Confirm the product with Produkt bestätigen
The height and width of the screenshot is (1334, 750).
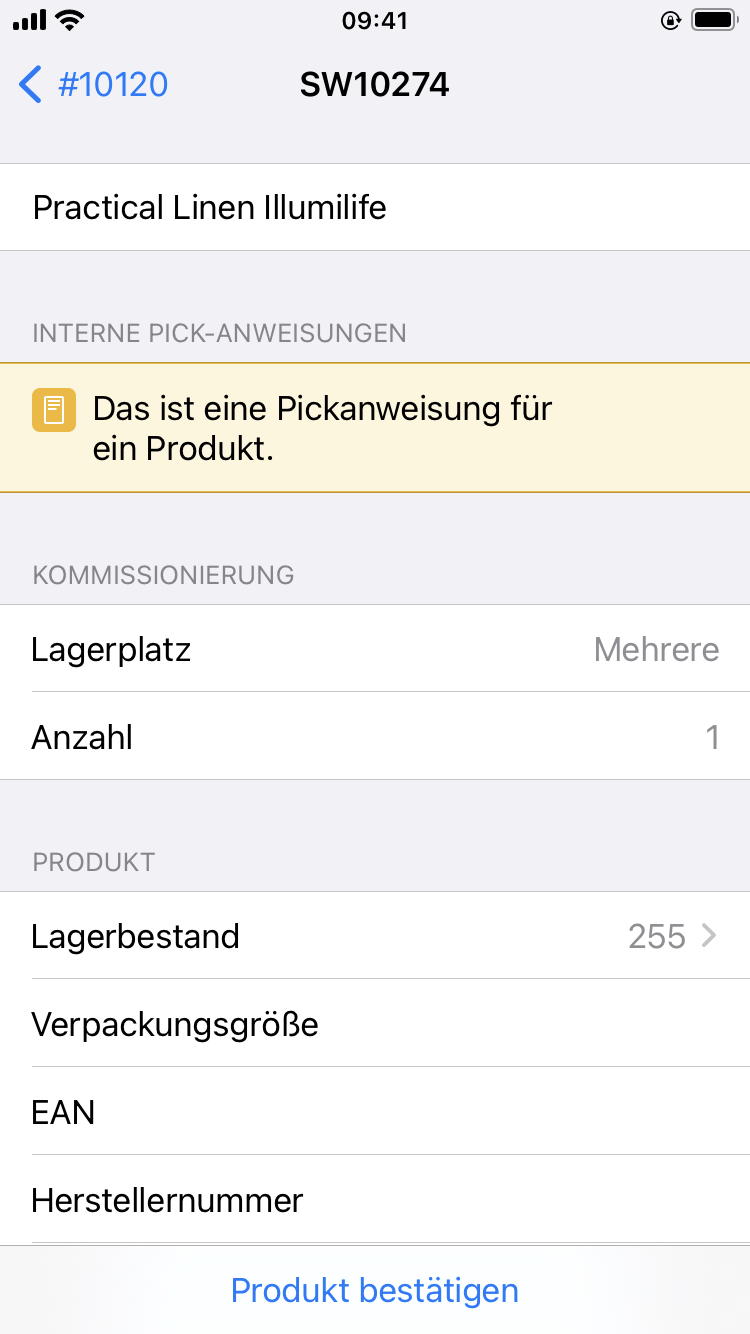375,1290
